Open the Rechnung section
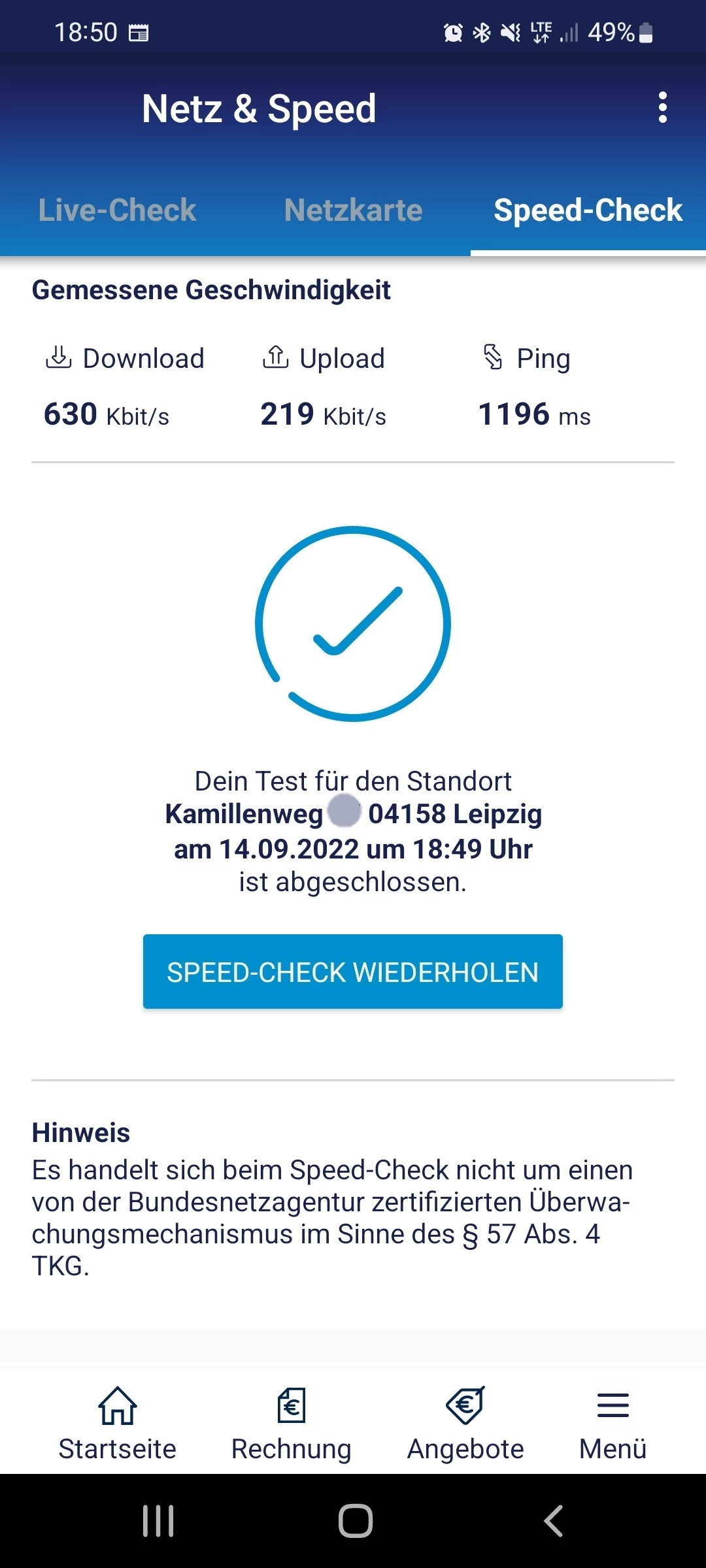 click(292, 1424)
